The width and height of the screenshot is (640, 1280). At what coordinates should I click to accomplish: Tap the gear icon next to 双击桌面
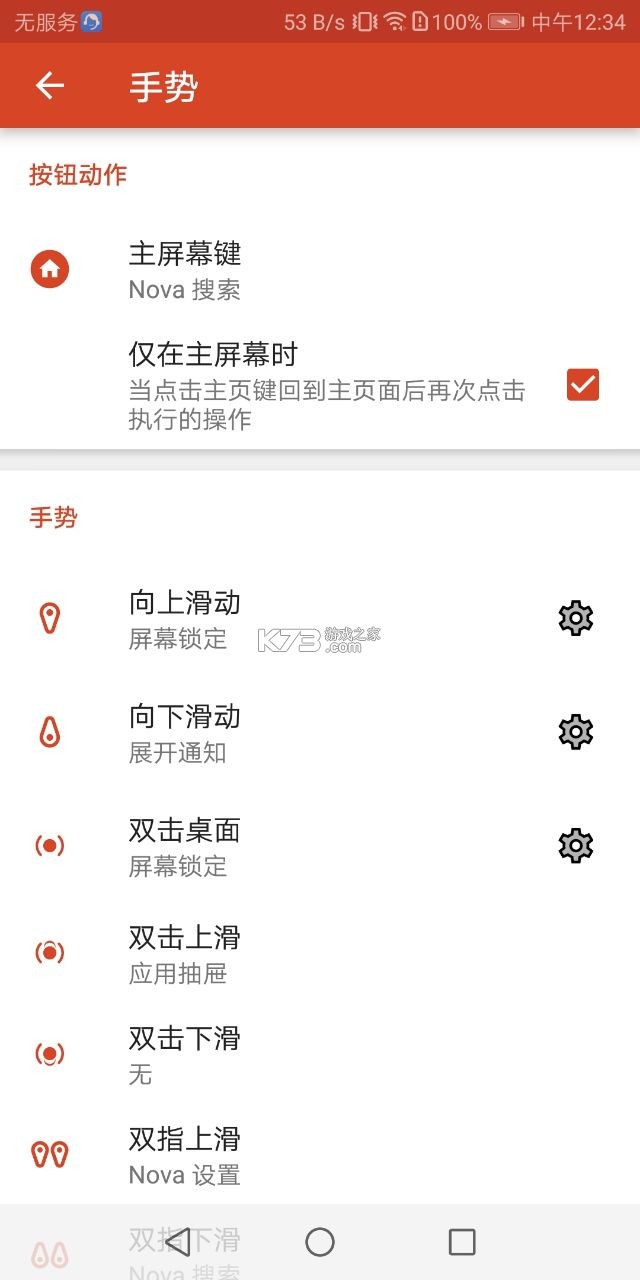[x=575, y=846]
